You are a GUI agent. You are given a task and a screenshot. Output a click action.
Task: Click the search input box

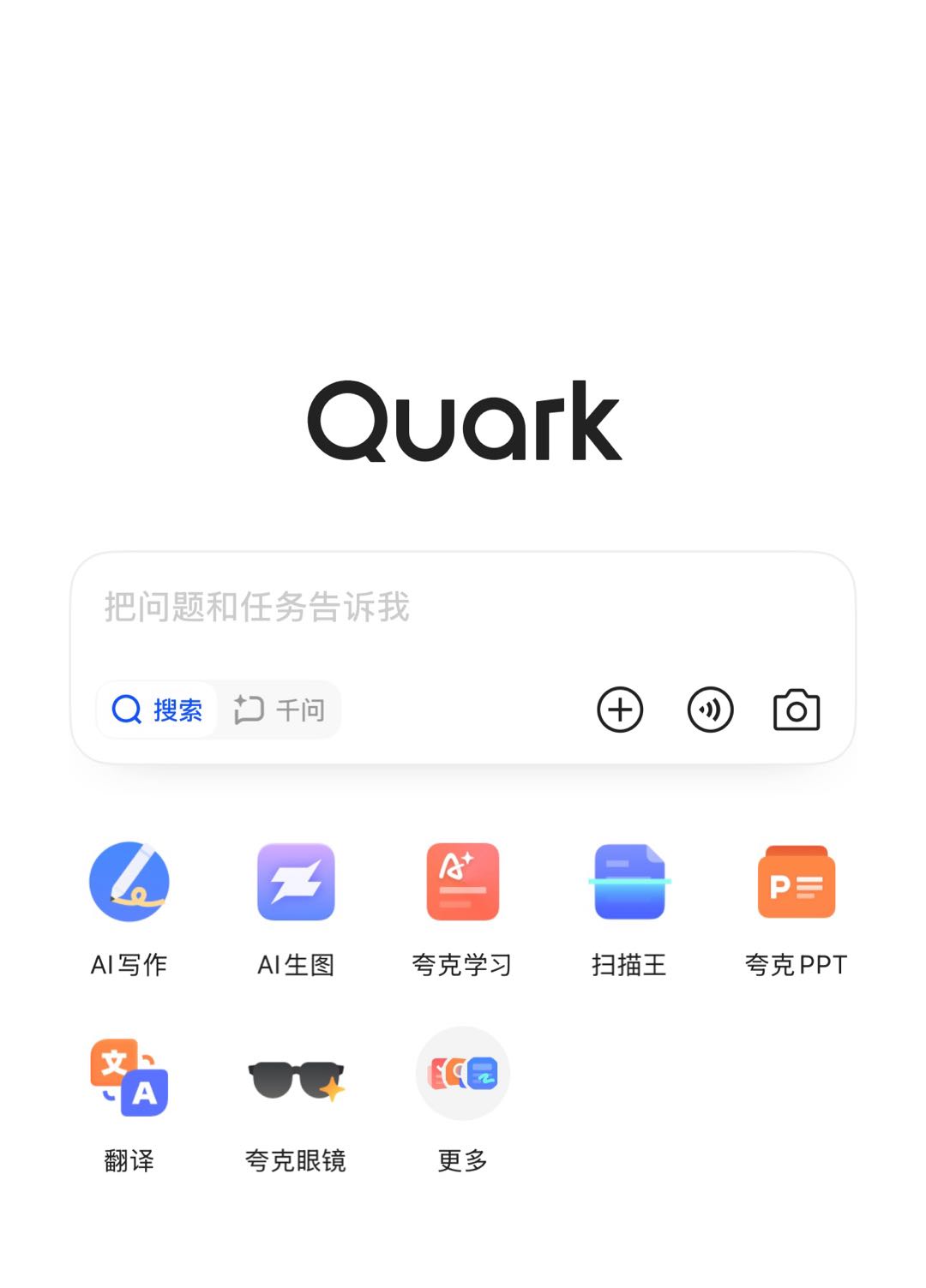(463, 607)
